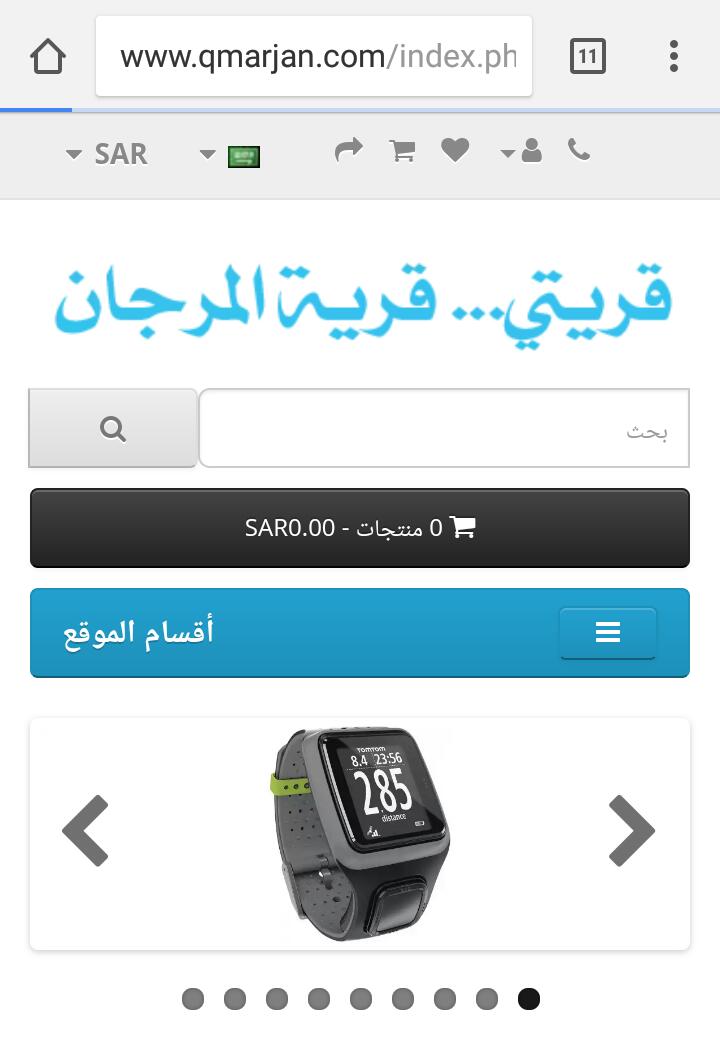Open the browser tab switcher

[x=587, y=56]
